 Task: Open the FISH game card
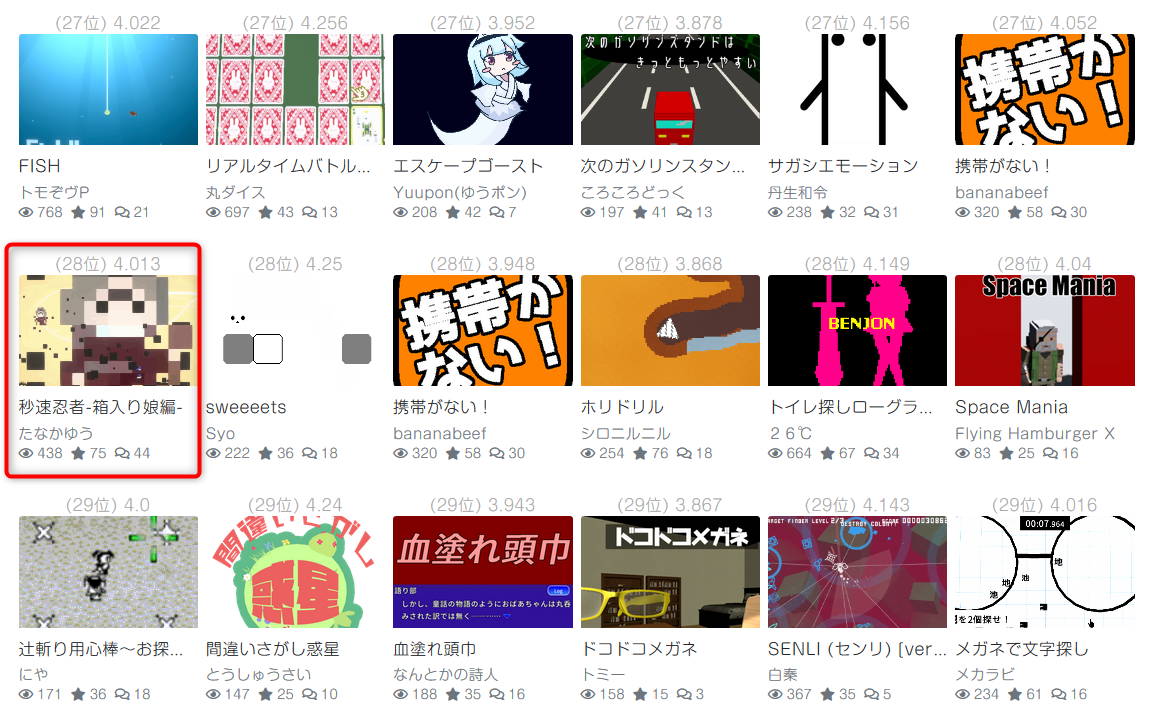108,90
